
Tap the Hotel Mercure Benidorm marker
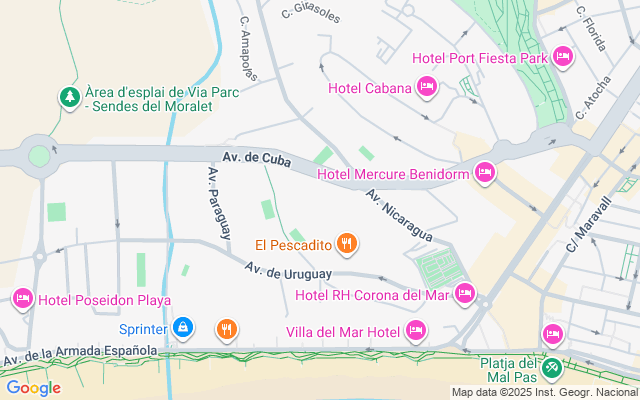pyautogui.click(x=485, y=174)
